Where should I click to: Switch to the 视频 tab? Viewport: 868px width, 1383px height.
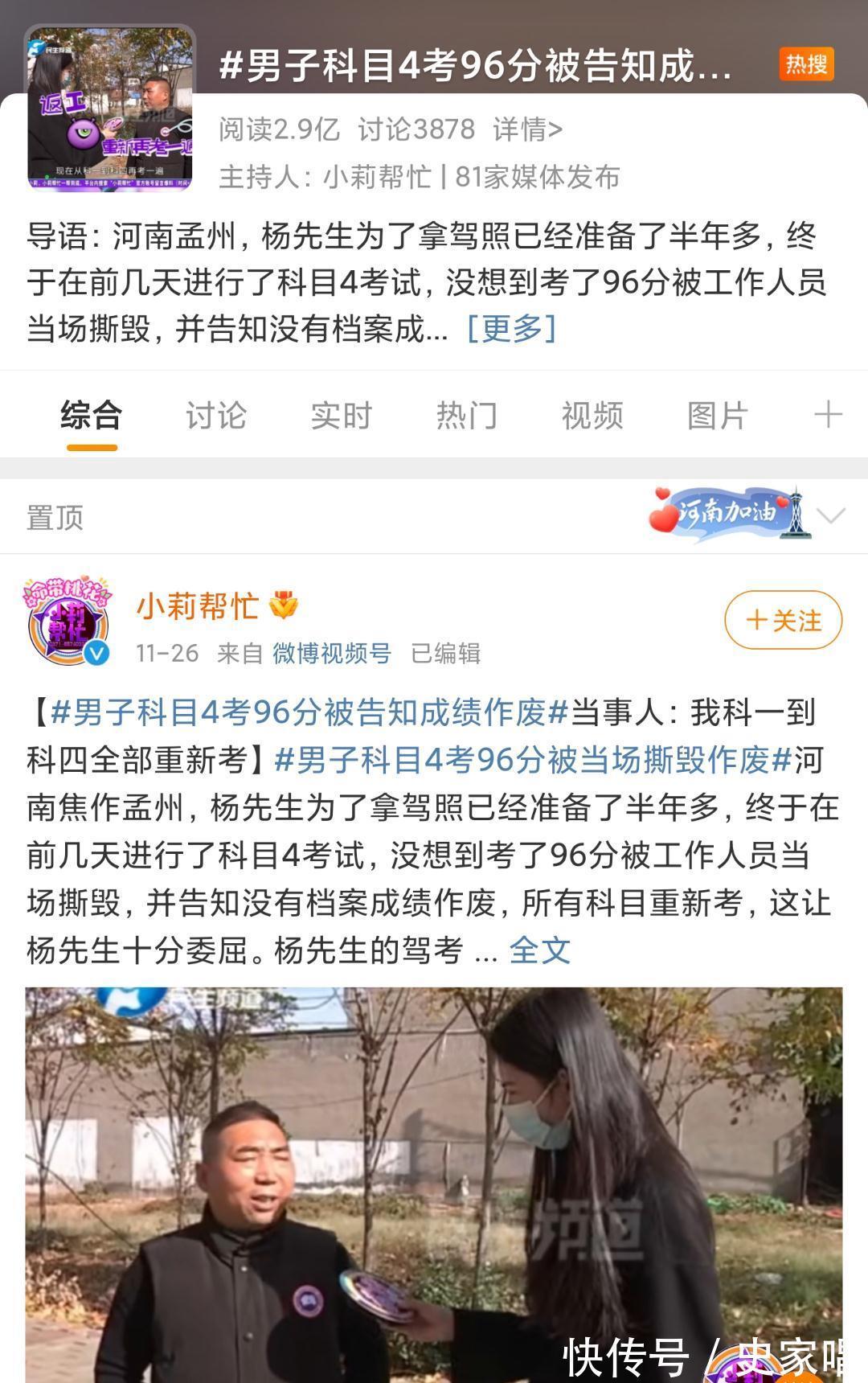[x=592, y=416]
